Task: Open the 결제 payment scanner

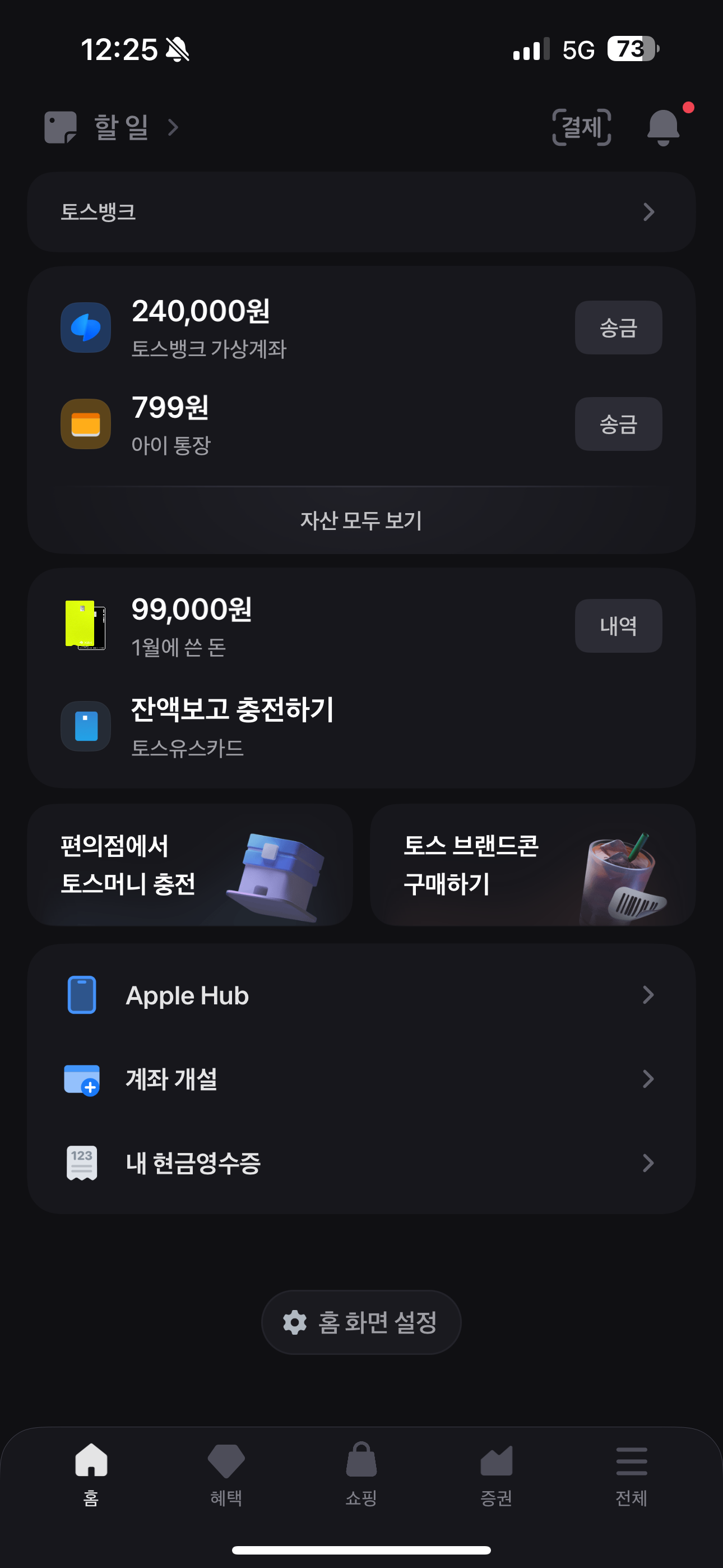Action: pyautogui.click(x=581, y=127)
